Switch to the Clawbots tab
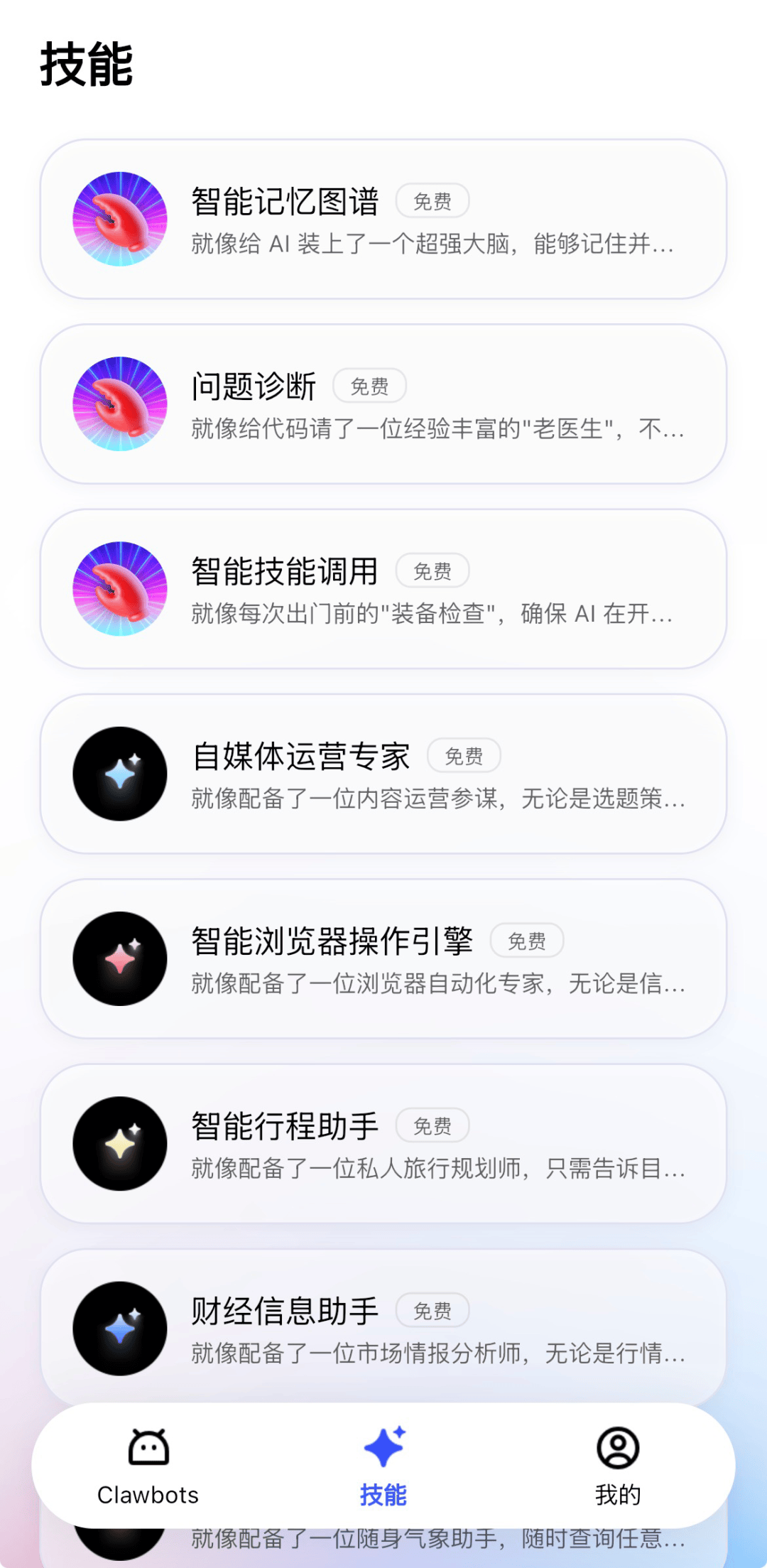Viewport: 767px width, 1568px height. tap(148, 1466)
